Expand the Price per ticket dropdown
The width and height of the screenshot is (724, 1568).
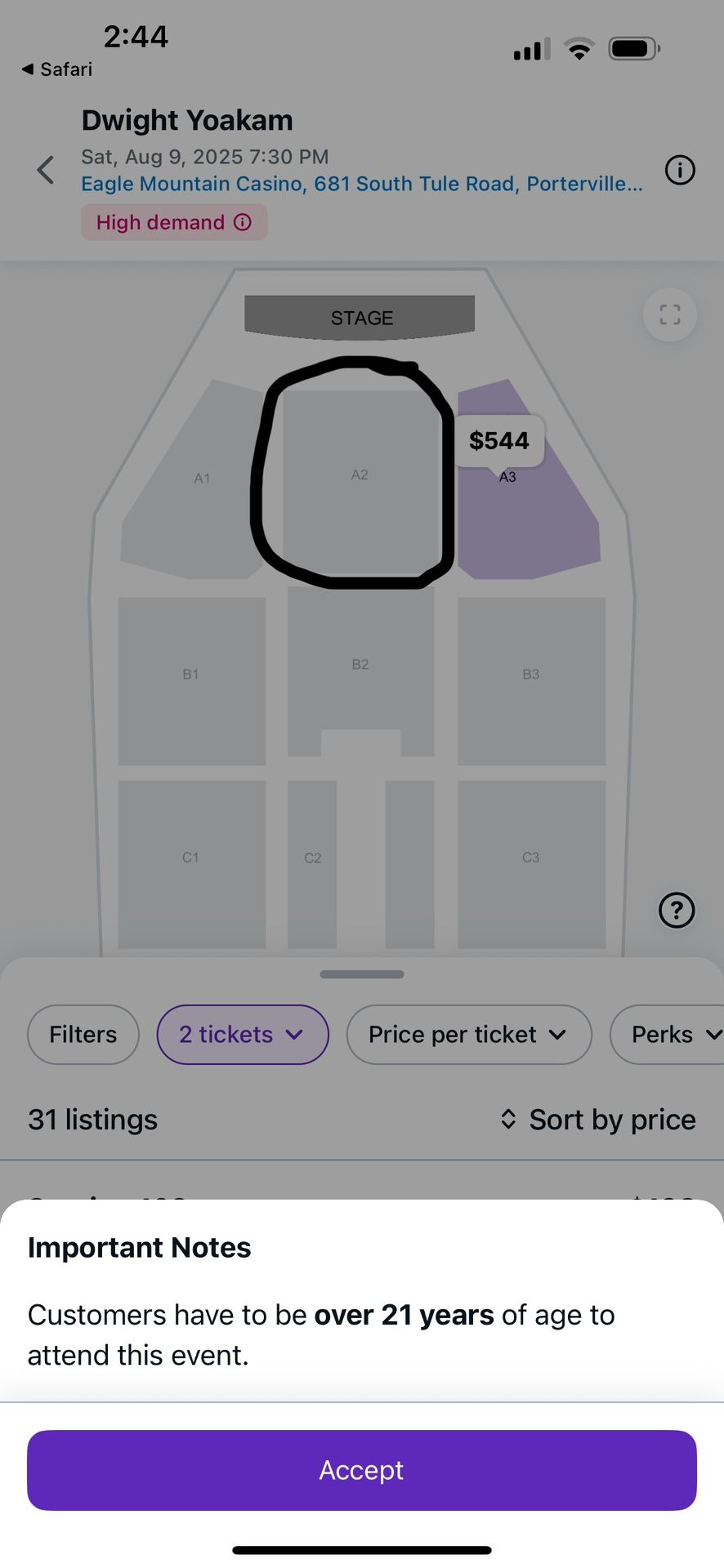click(468, 1034)
